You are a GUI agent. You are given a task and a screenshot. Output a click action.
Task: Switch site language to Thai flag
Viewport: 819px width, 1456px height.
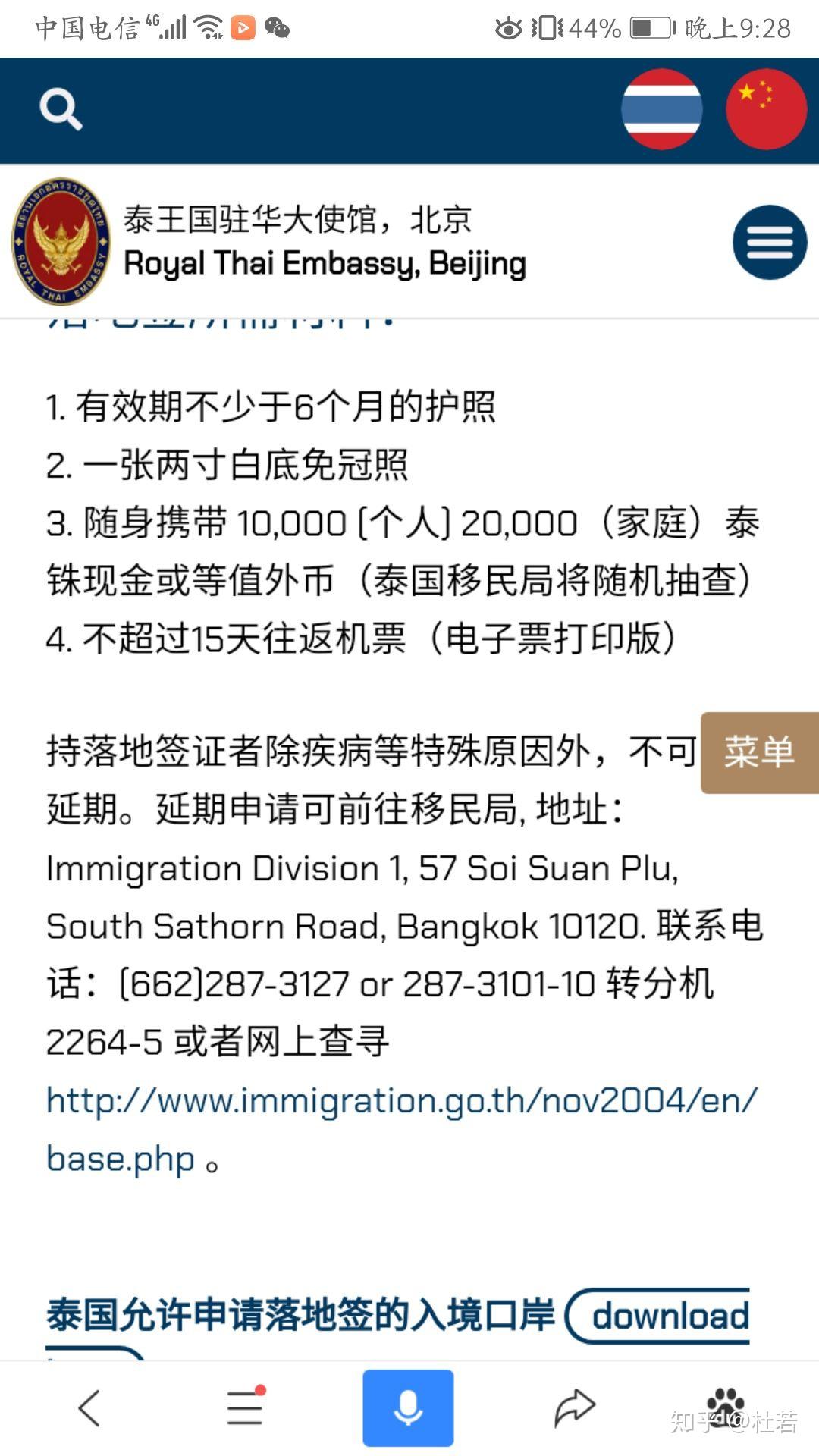coord(661,108)
